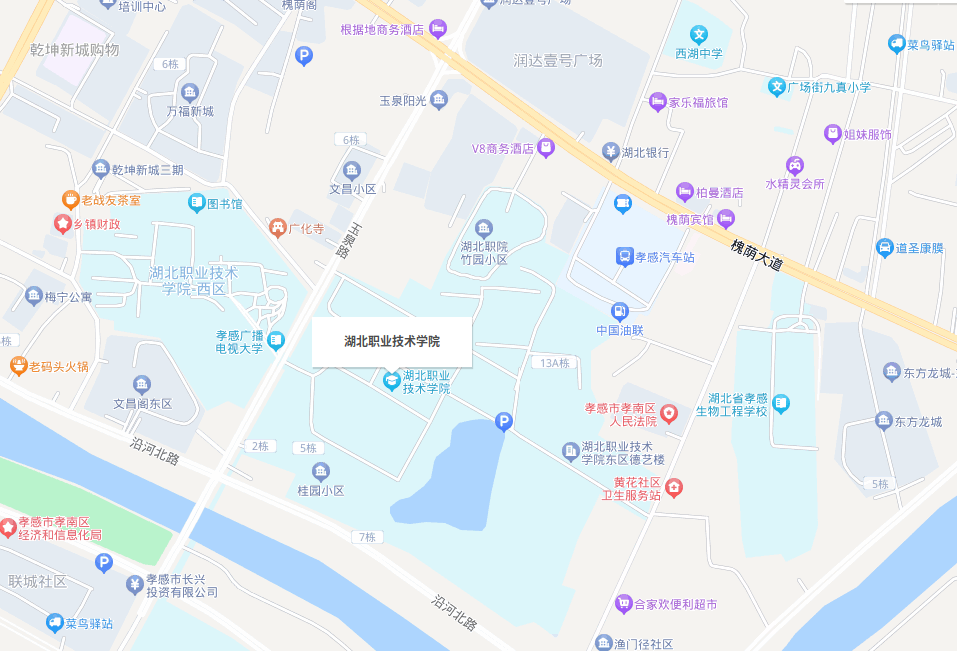Tap the parking marker near 德艺楼
The width and height of the screenshot is (957, 651).
(x=504, y=423)
